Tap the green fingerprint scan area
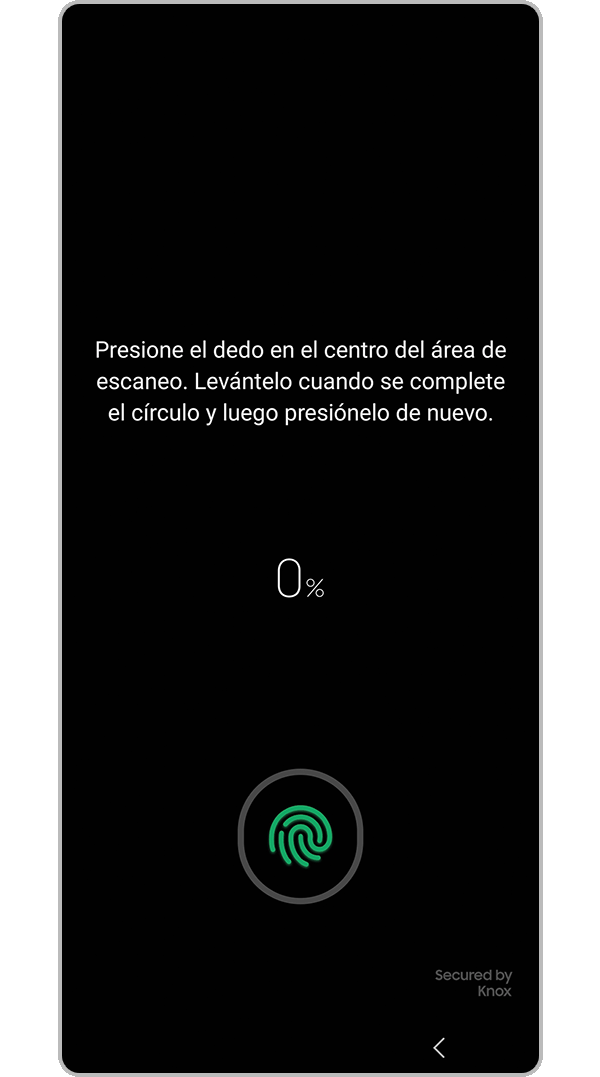Image resolution: width=600 pixels, height=1077 pixels. [300, 835]
